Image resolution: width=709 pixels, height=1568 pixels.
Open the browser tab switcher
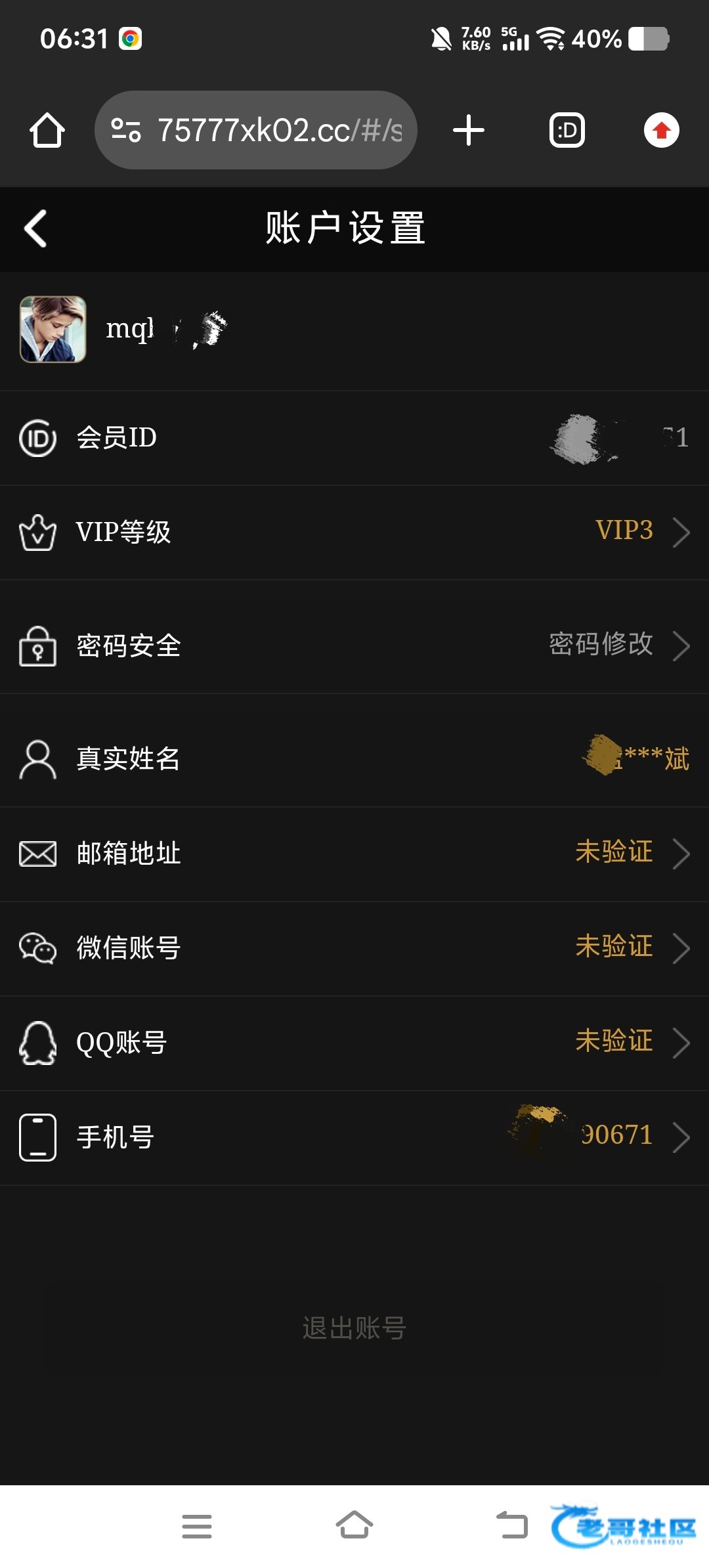click(x=567, y=130)
